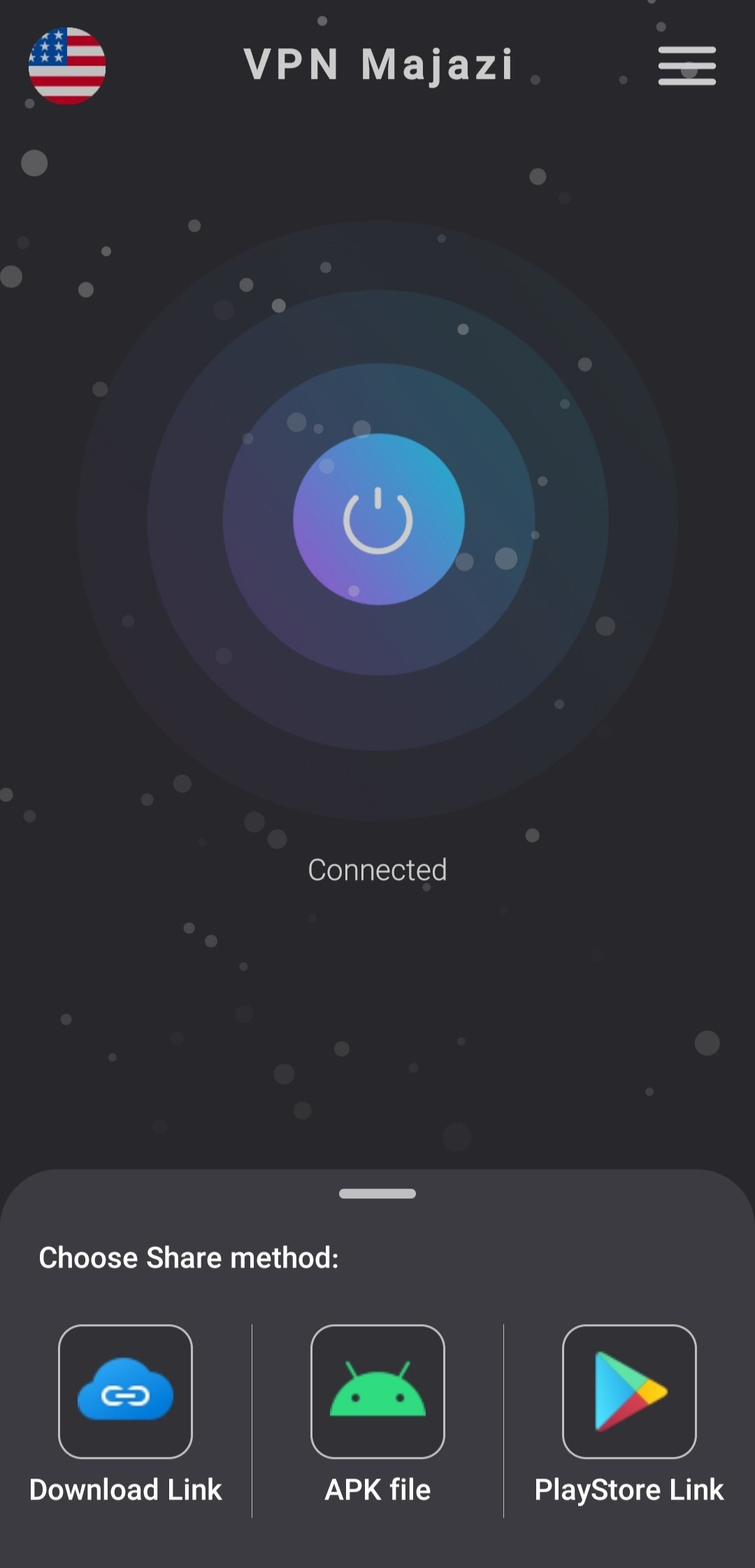This screenshot has width=755, height=1568.
Task: Open the hamburger menu
Action: 686,66
